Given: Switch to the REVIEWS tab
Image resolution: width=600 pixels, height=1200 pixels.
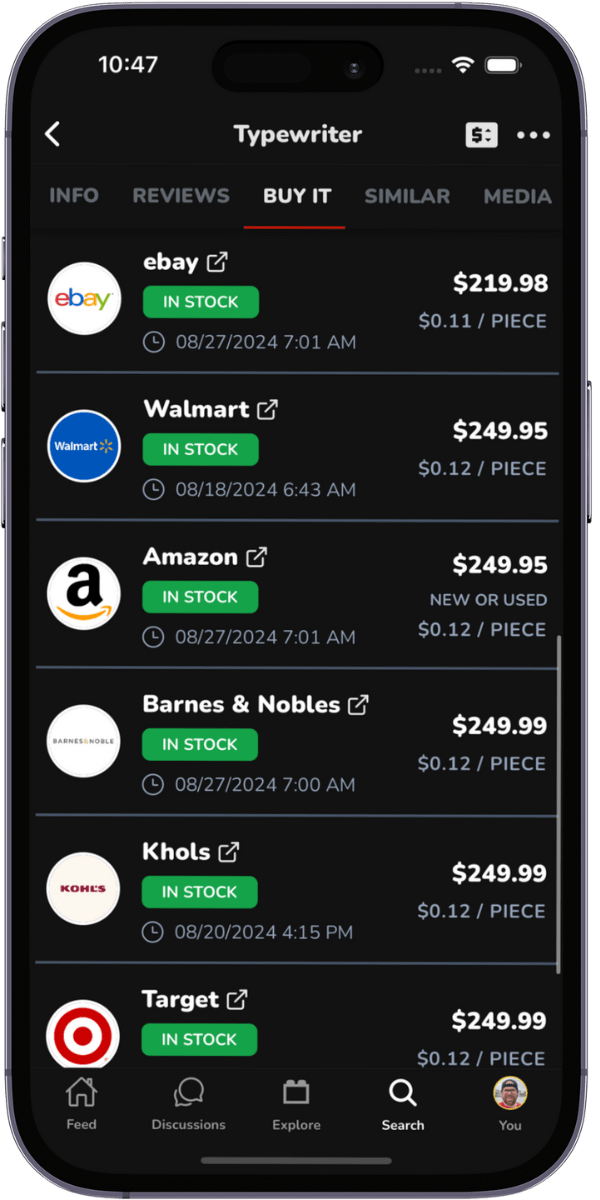Looking at the screenshot, I should 181,196.
